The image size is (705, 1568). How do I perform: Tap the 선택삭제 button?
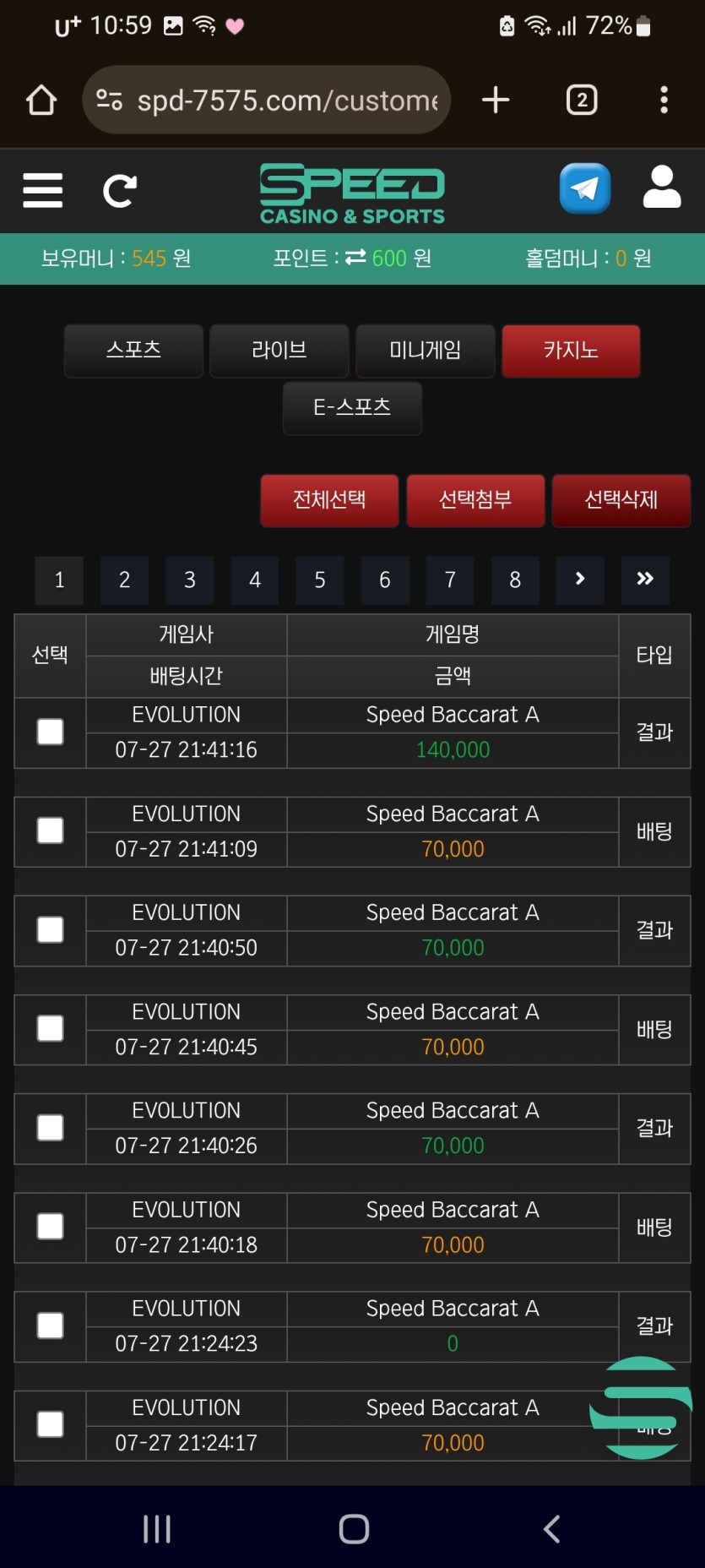tap(621, 500)
